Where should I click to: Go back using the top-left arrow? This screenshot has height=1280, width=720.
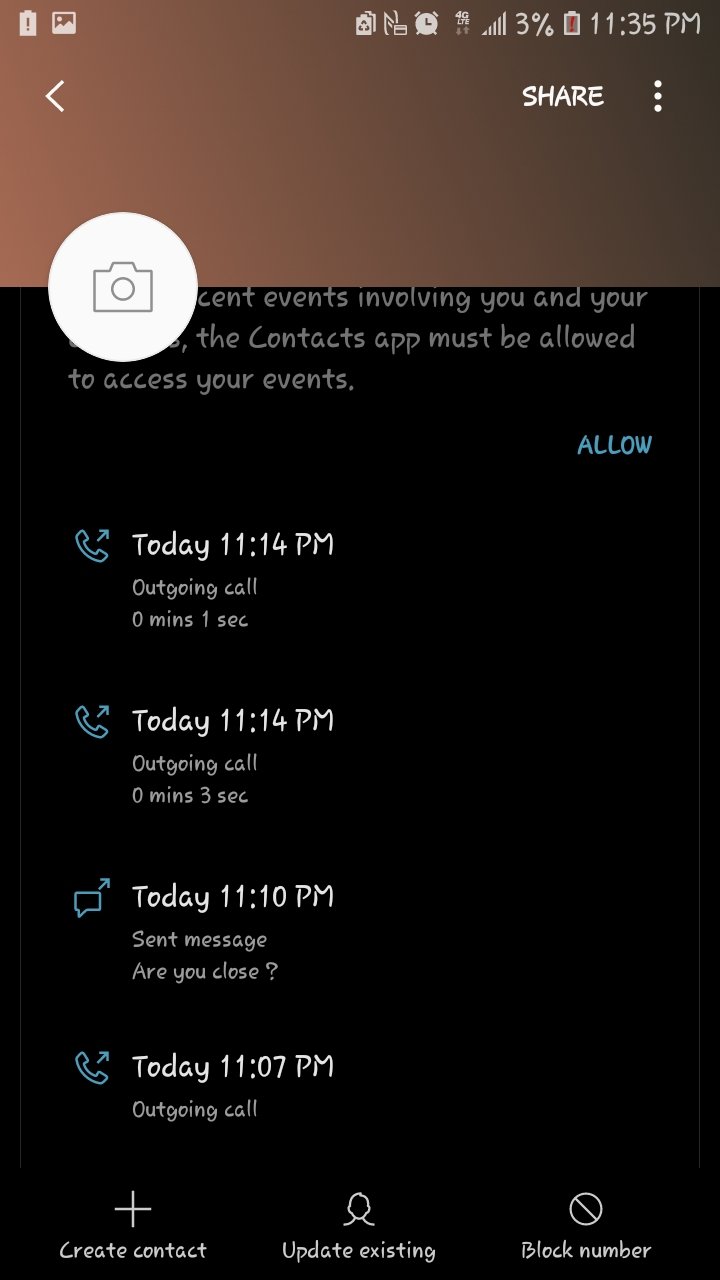click(55, 96)
